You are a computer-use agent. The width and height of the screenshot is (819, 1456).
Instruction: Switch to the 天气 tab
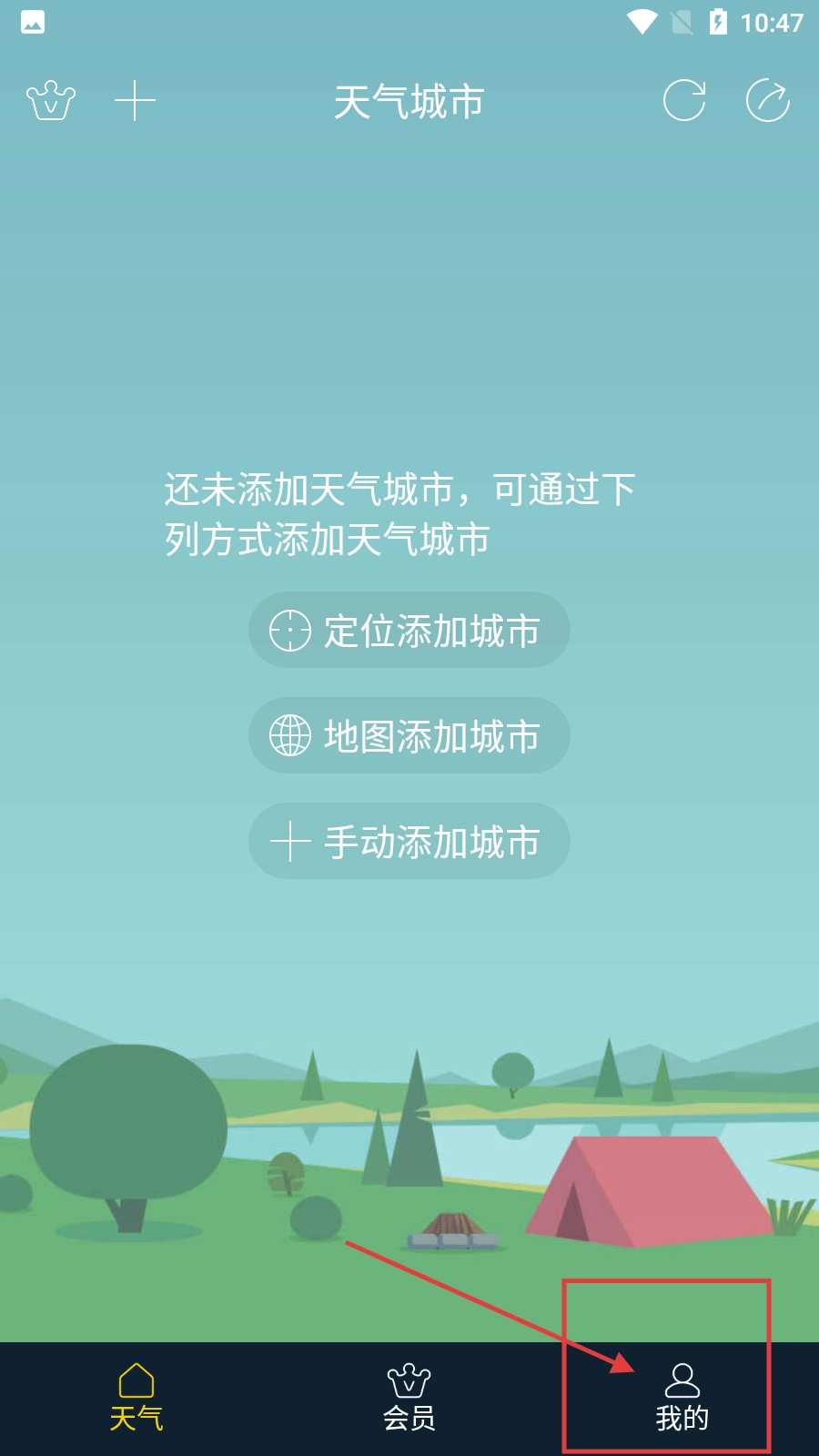coord(136,1398)
